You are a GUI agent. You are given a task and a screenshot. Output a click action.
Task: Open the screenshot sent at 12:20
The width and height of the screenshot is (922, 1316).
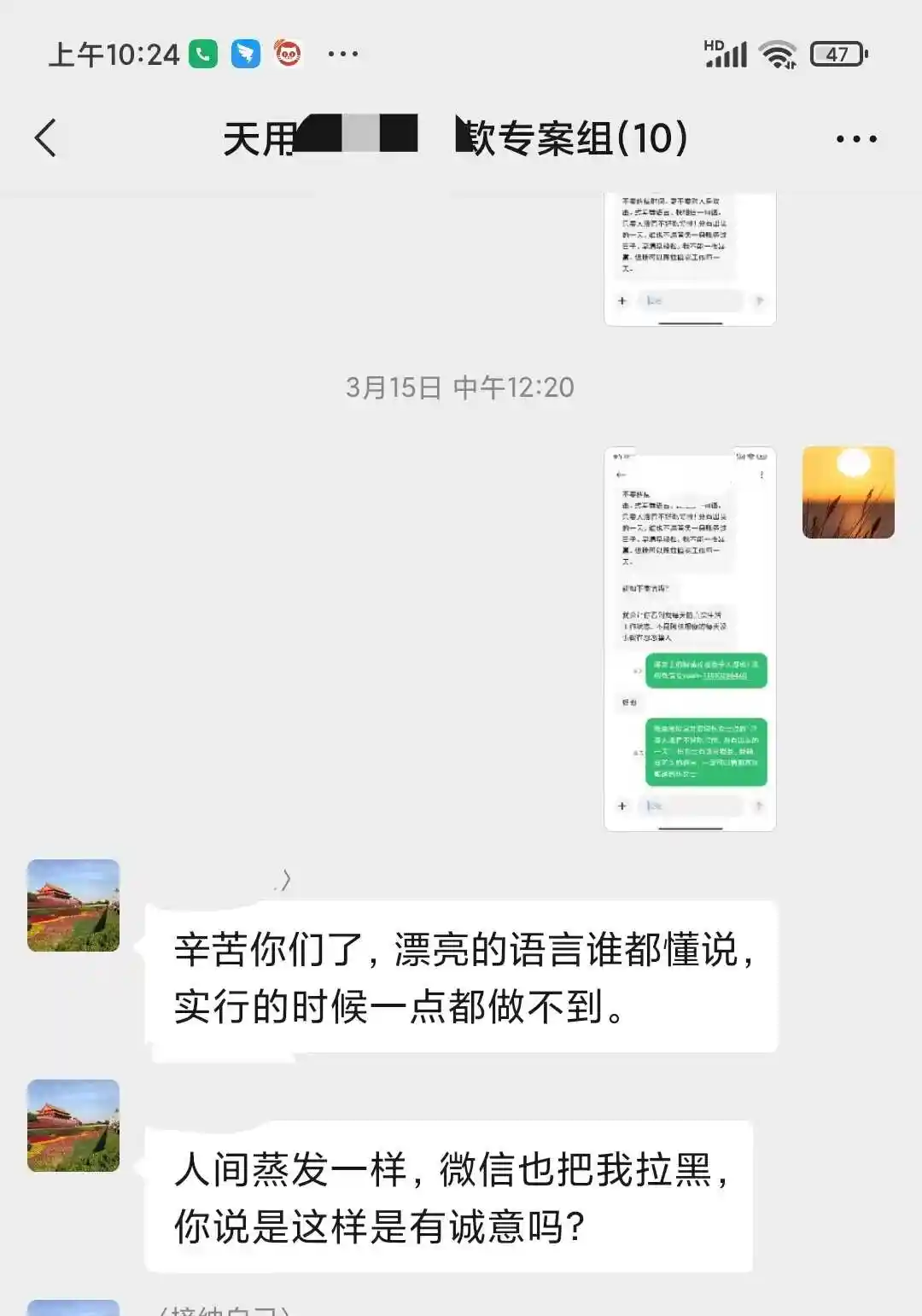click(x=690, y=638)
